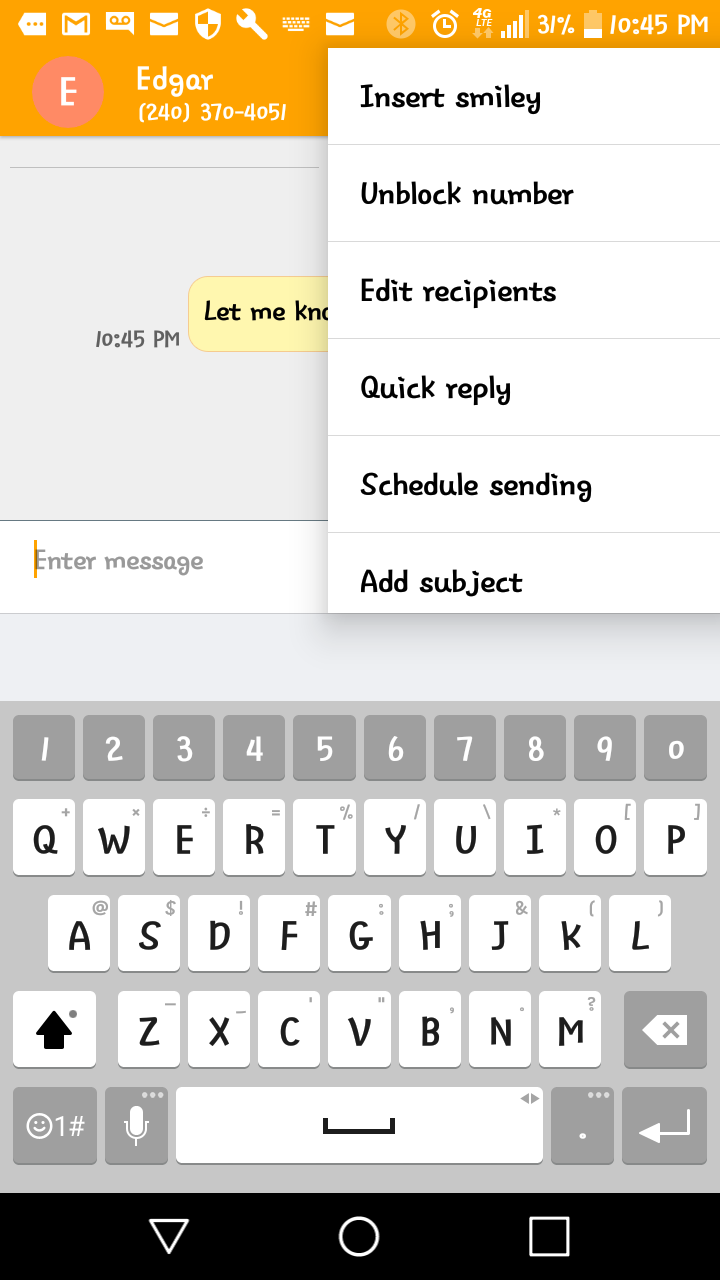Tap the space bar
720x1280 pixels.
click(359, 1126)
